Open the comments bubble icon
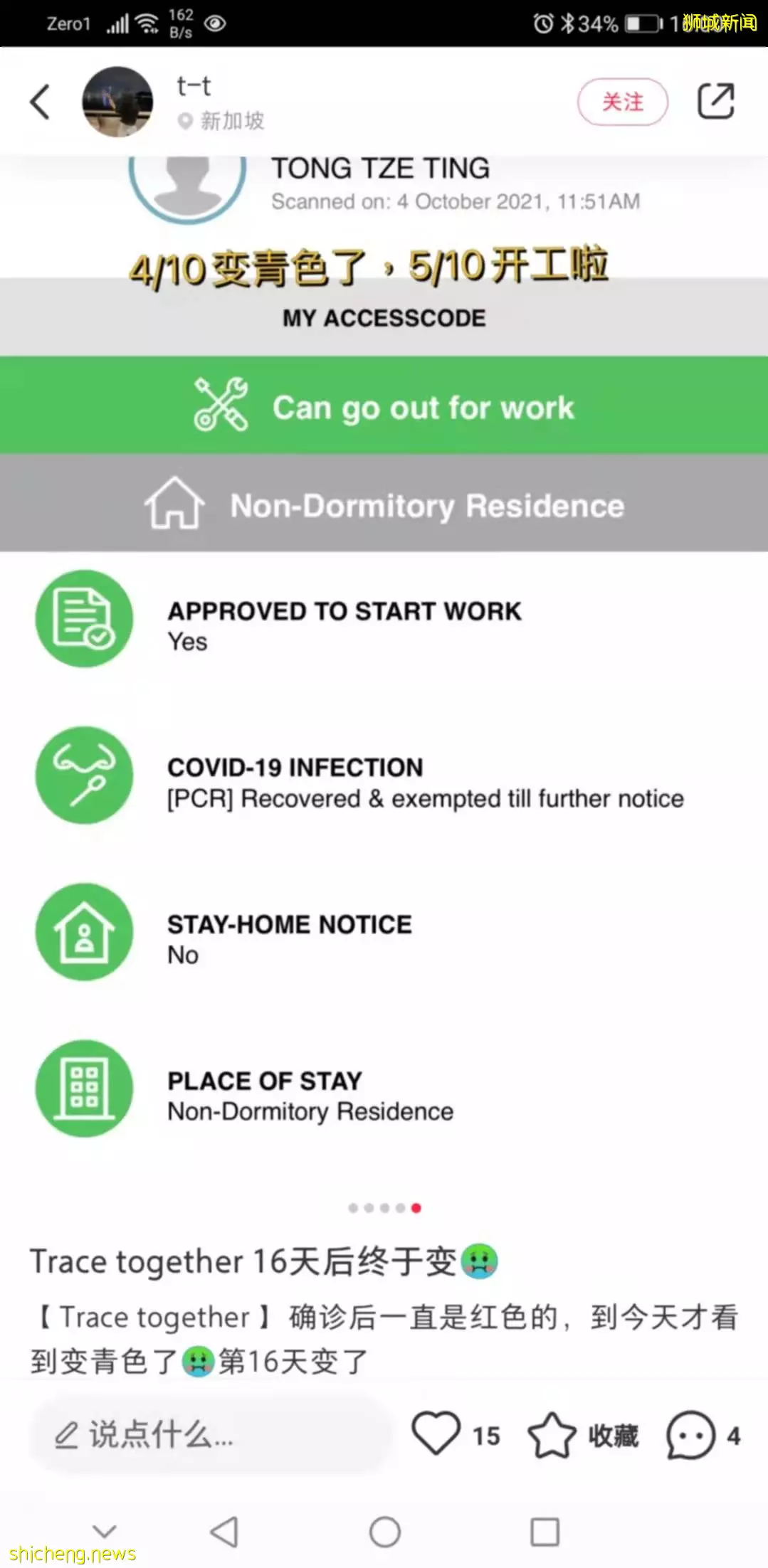The width and height of the screenshot is (768, 1568). click(x=690, y=1435)
